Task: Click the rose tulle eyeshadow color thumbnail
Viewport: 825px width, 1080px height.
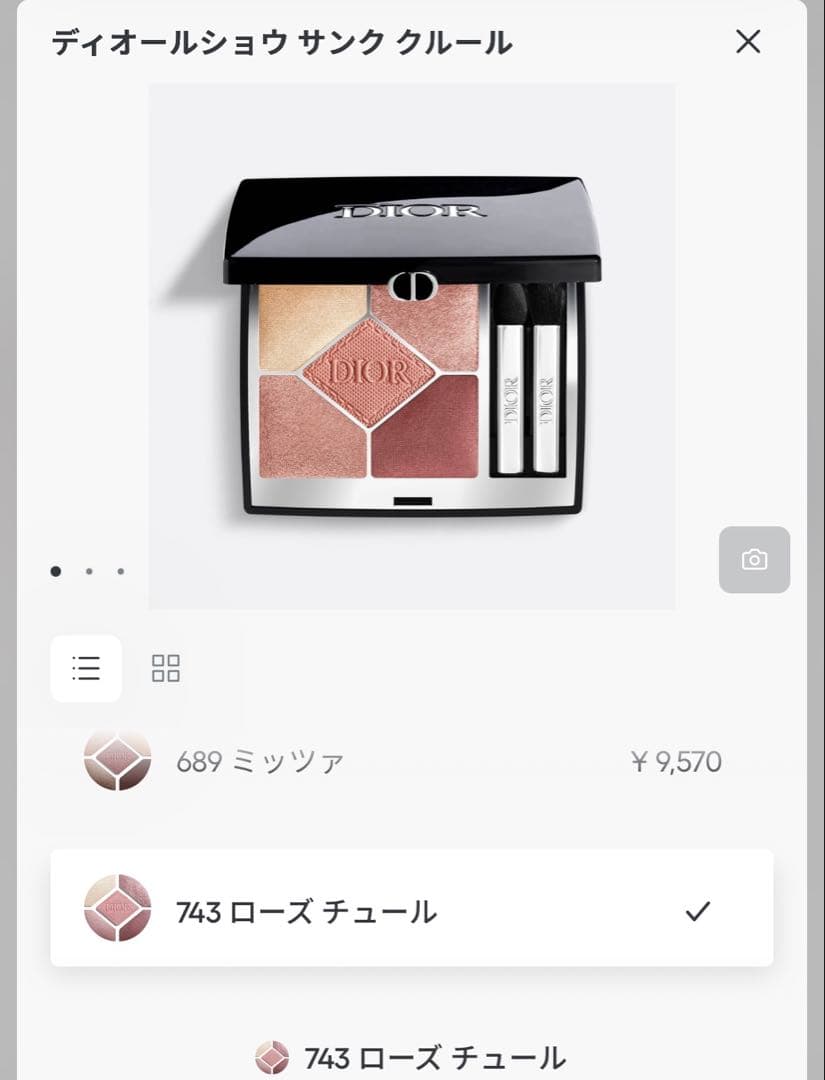Action: (120, 908)
